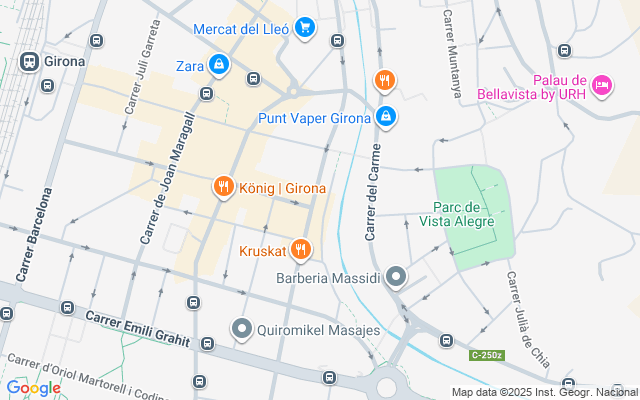Select the Mercat del Lleó shopping pin
This screenshot has height=400, width=640.
click(x=308, y=29)
